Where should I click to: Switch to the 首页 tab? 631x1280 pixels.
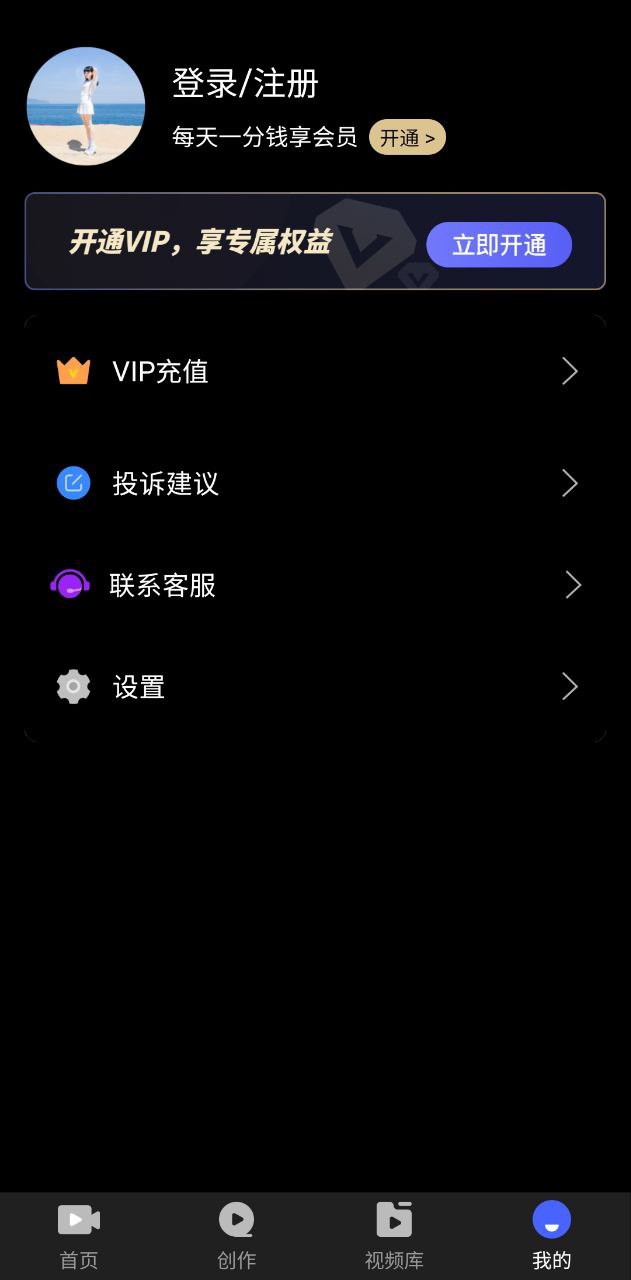click(79, 1236)
